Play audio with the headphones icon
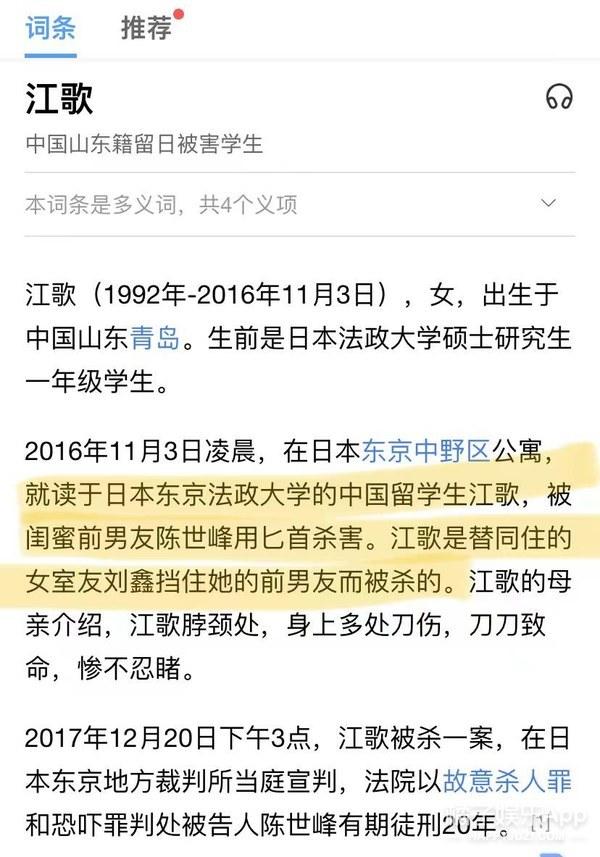 (559, 97)
